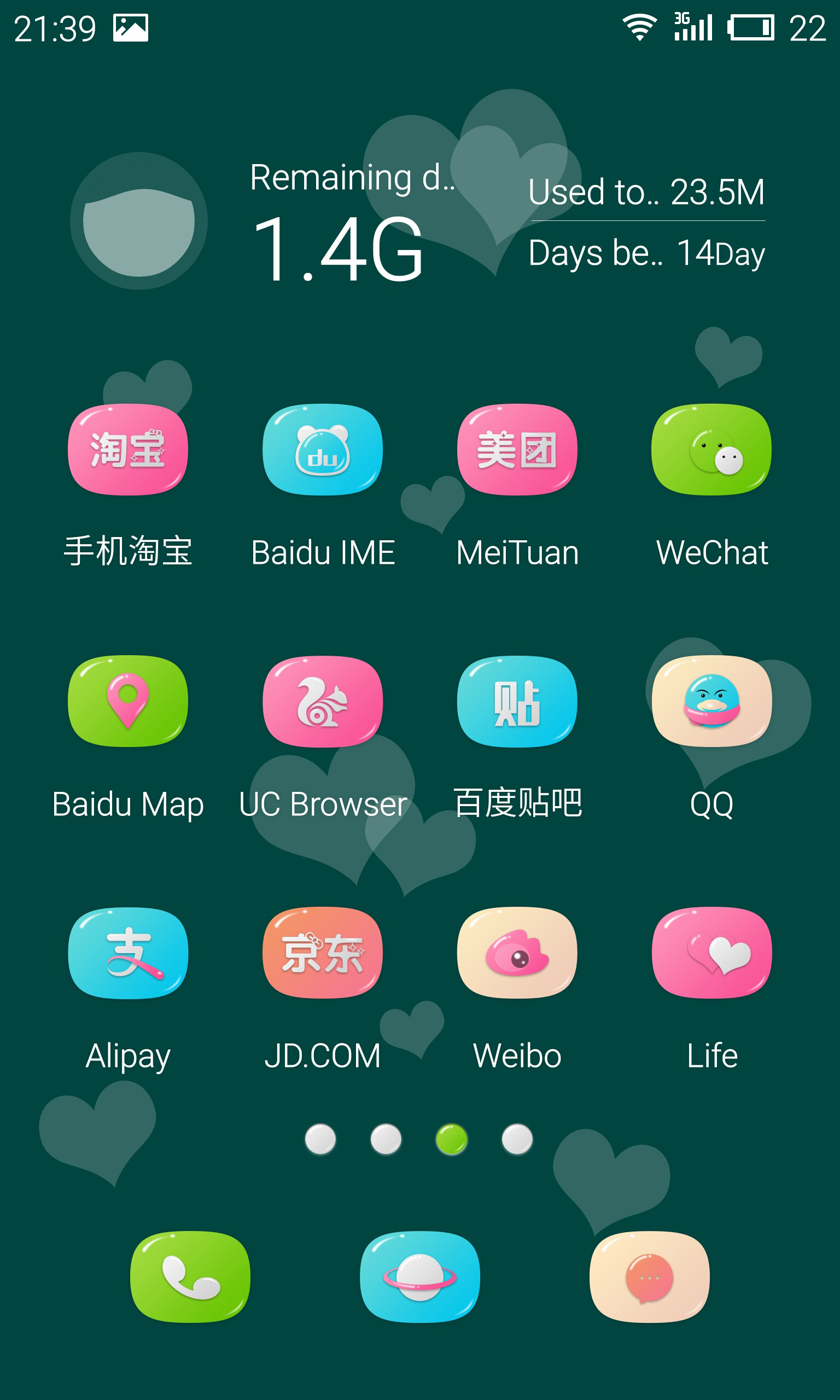Image resolution: width=840 pixels, height=1400 pixels.
Task: Launch the QQ app
Action: coord(711,702)
